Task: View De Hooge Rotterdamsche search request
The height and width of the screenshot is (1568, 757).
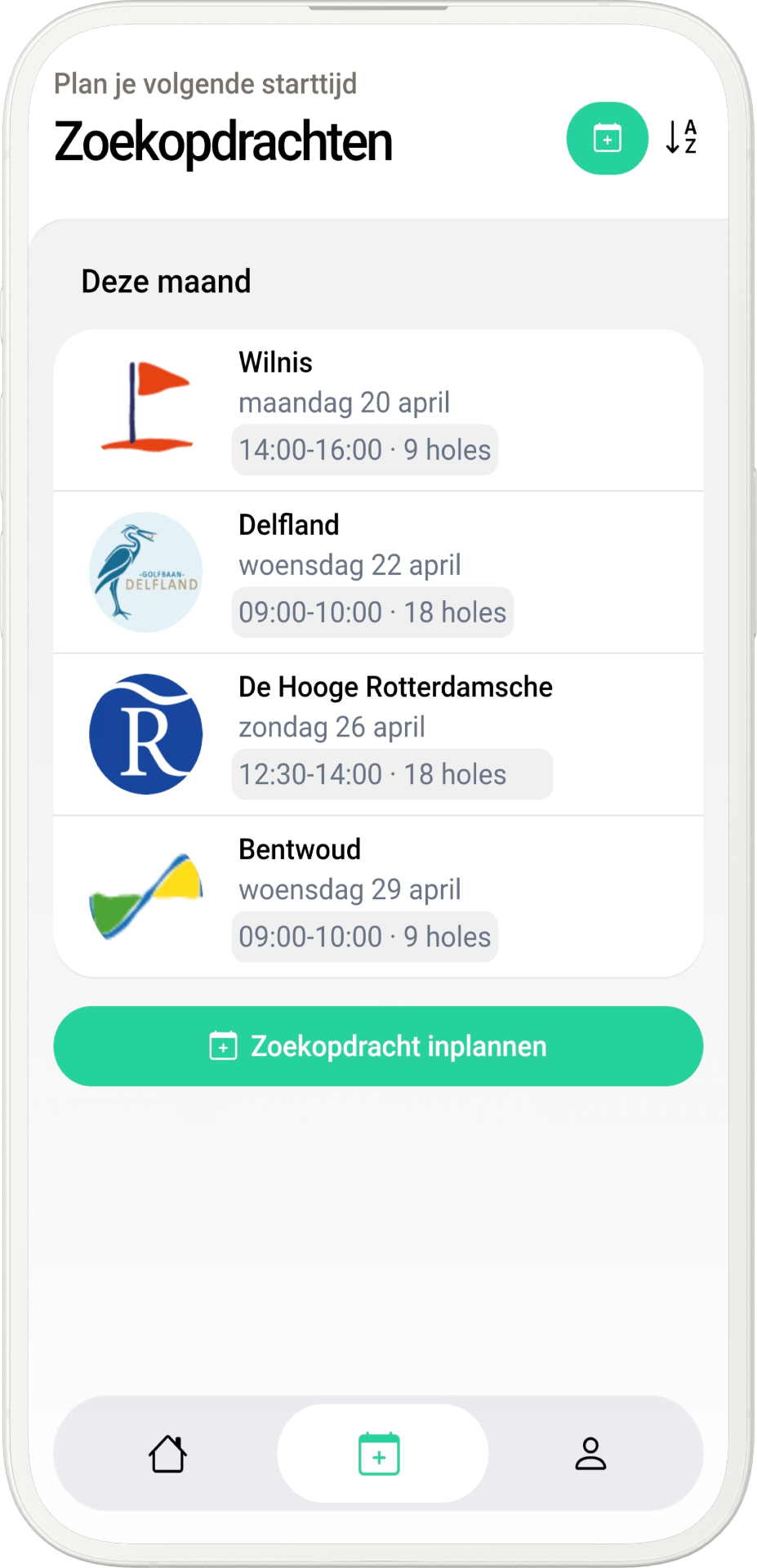Action: [x=378, y=734]
